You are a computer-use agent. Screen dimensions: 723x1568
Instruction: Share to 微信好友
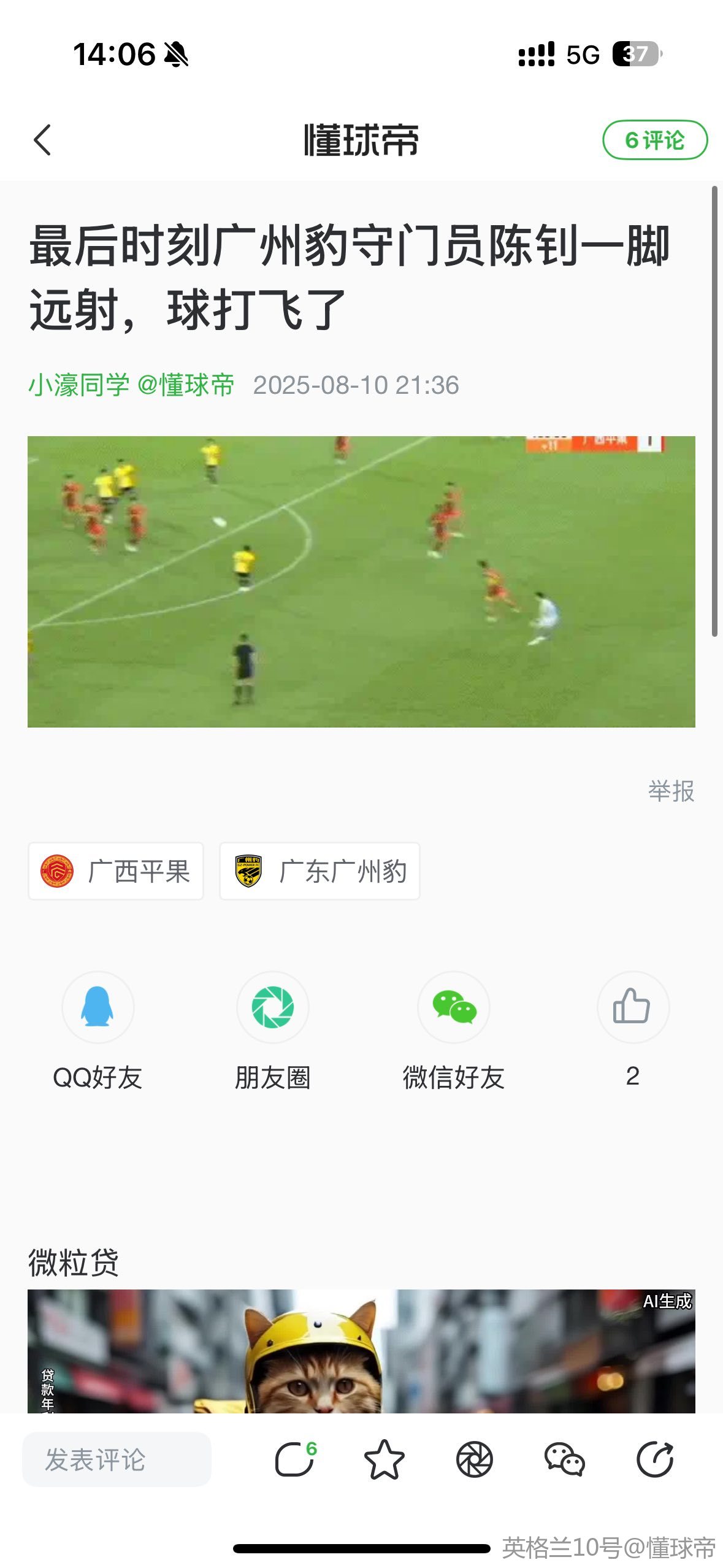pos(454,1007)
